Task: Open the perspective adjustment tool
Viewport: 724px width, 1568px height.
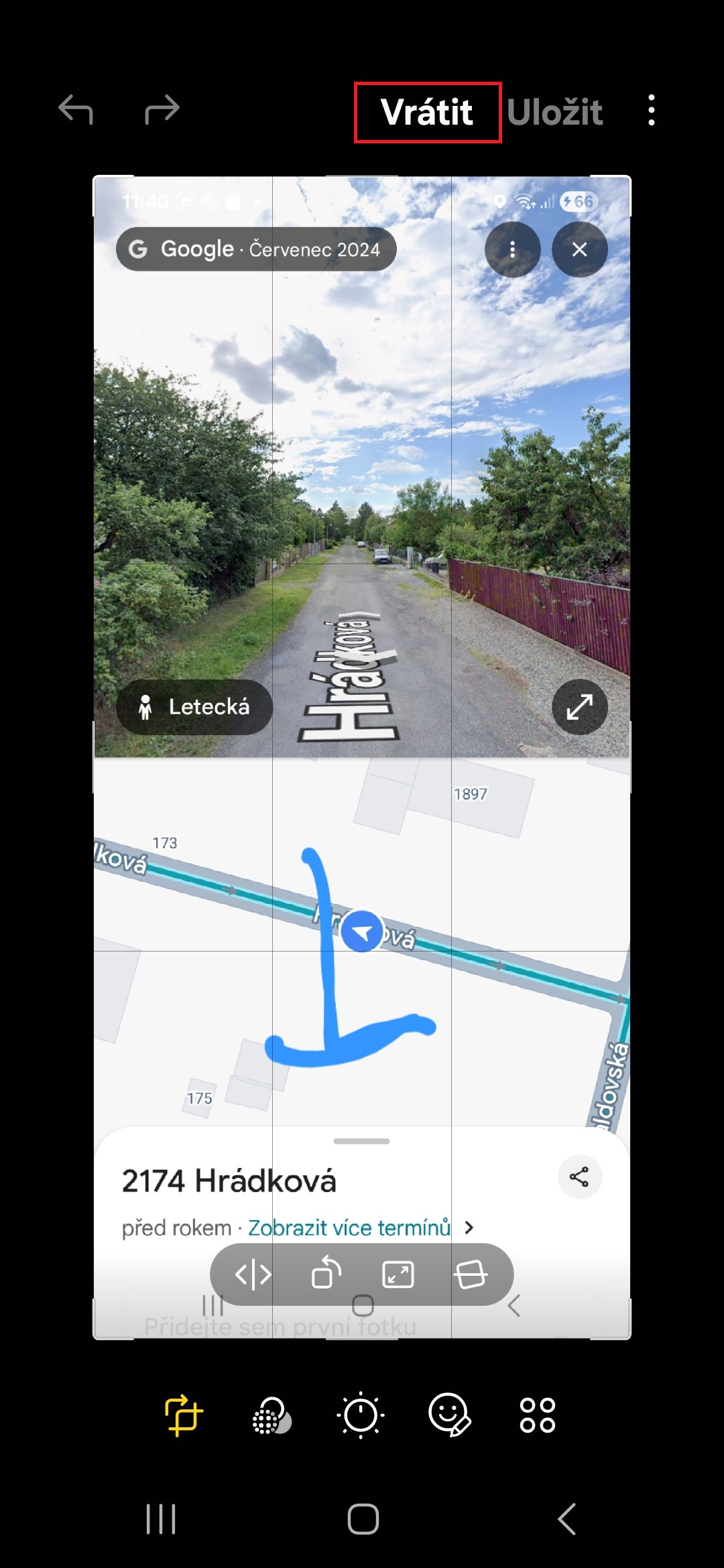Action: [471, 1274]
